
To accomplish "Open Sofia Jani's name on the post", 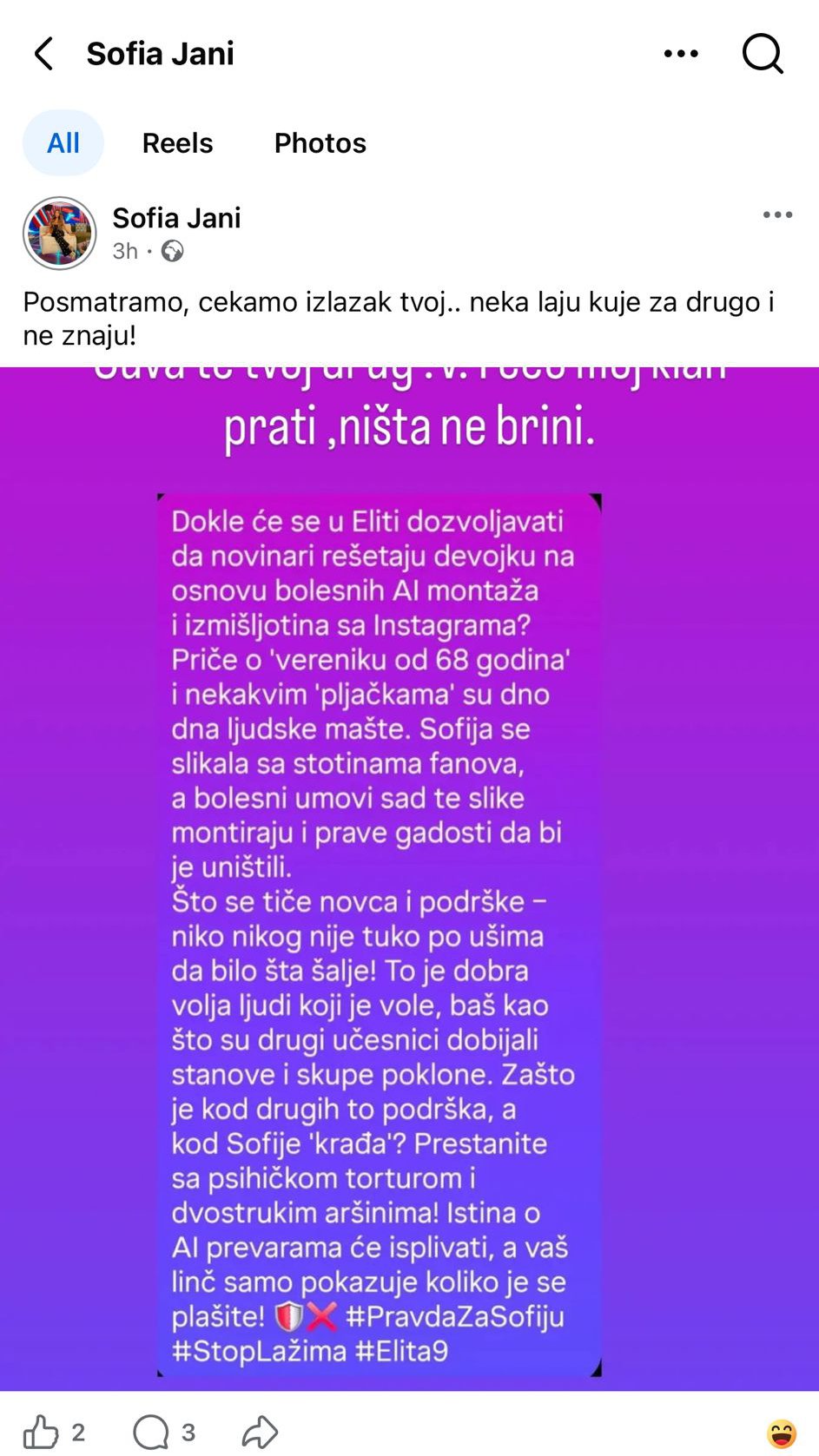I will (175, 218).
